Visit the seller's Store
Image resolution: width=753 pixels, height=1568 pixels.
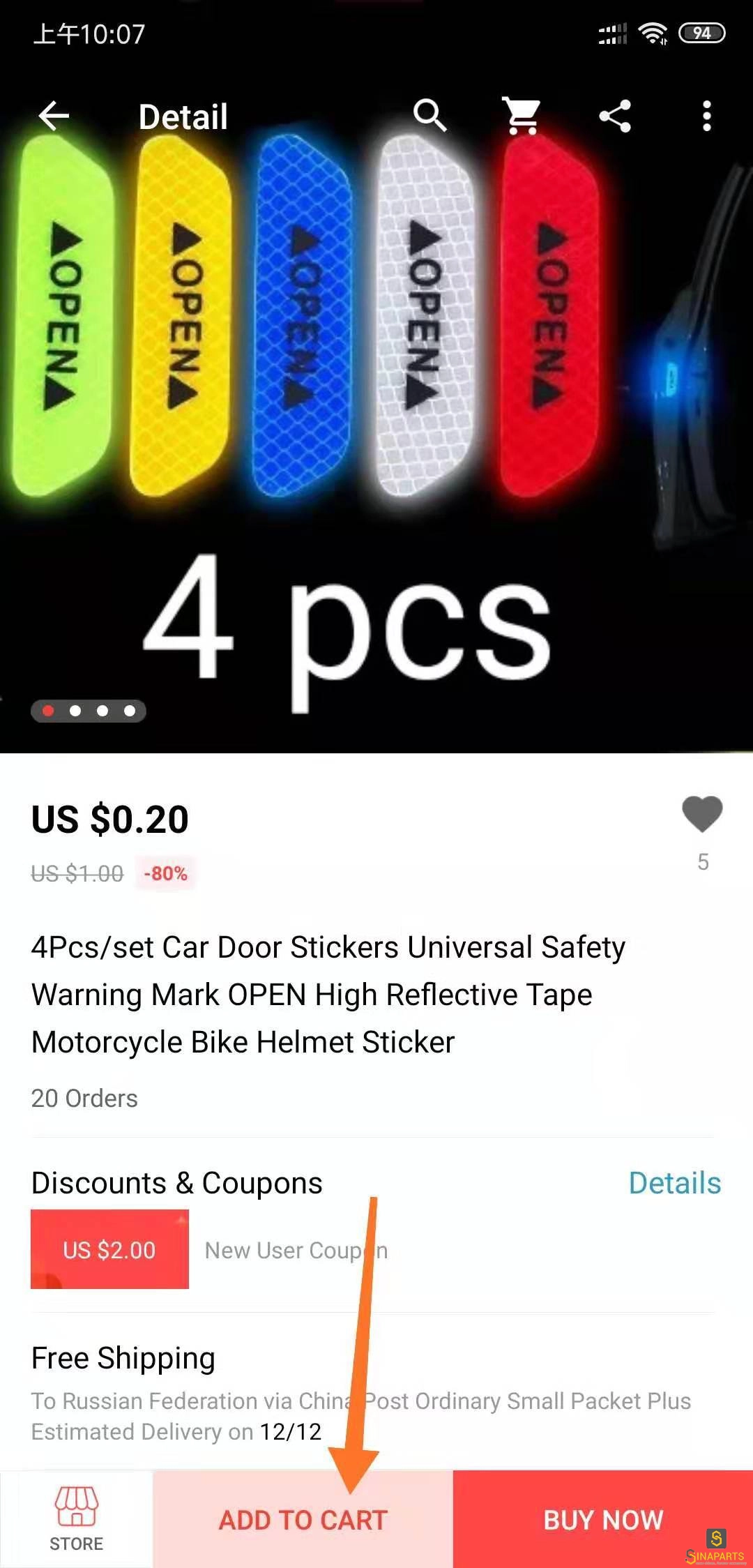[x=76, y=1519]
